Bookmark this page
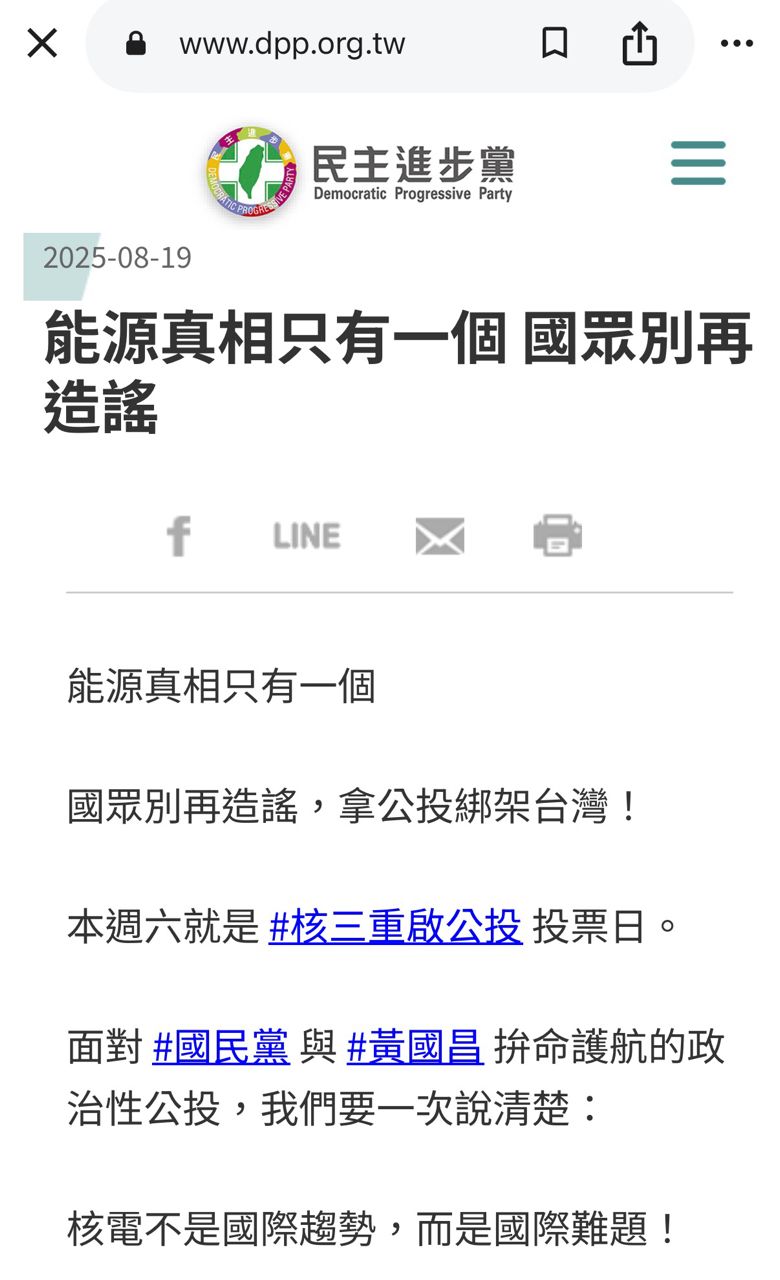This screenshot has width=780, height=1280. pyautogui.click(x=553, y=43)
